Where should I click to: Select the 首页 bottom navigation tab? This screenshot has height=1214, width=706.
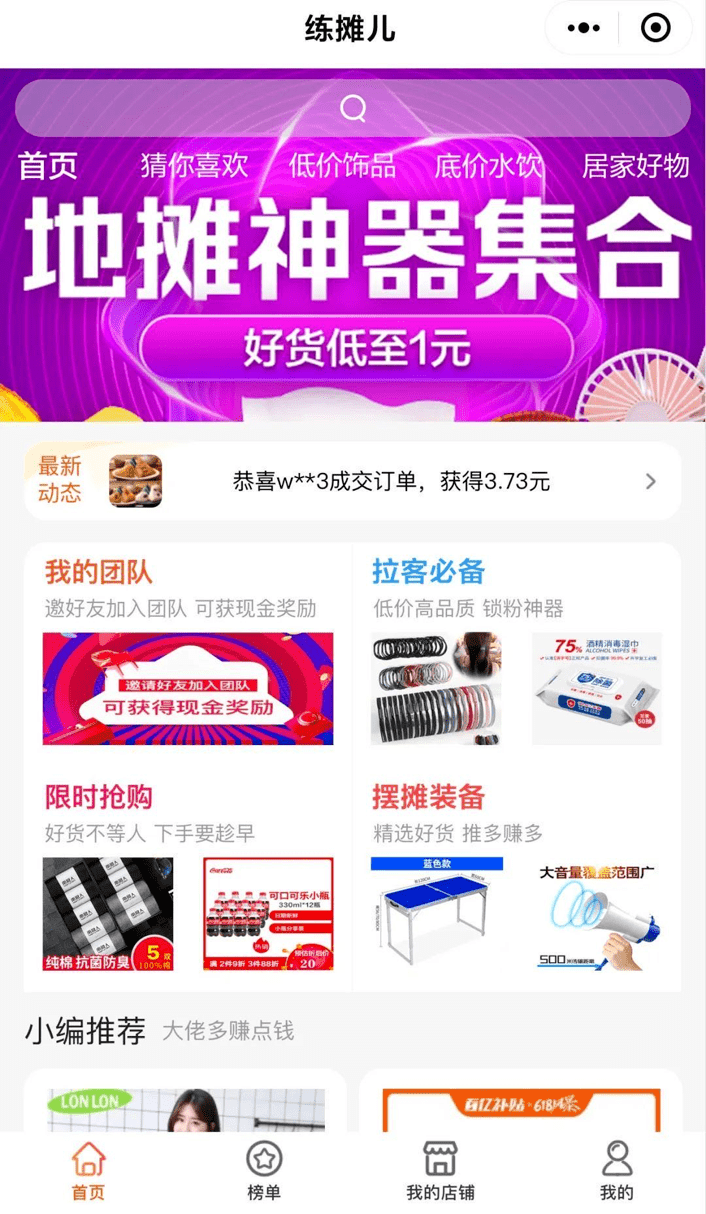[x=88, y=1171]
